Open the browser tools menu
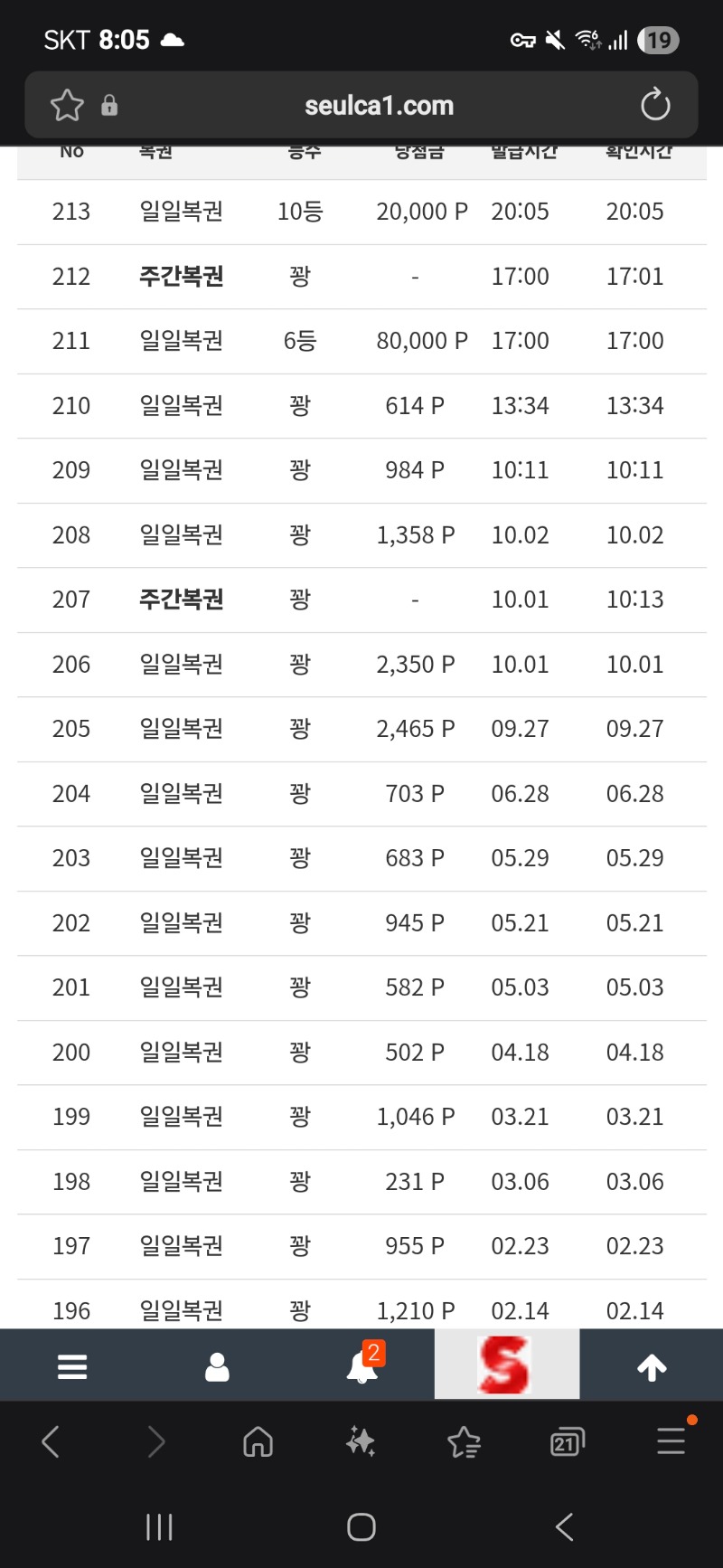Image resolution: width=723 pixels, height=1568 pixels. point(671,1441)
